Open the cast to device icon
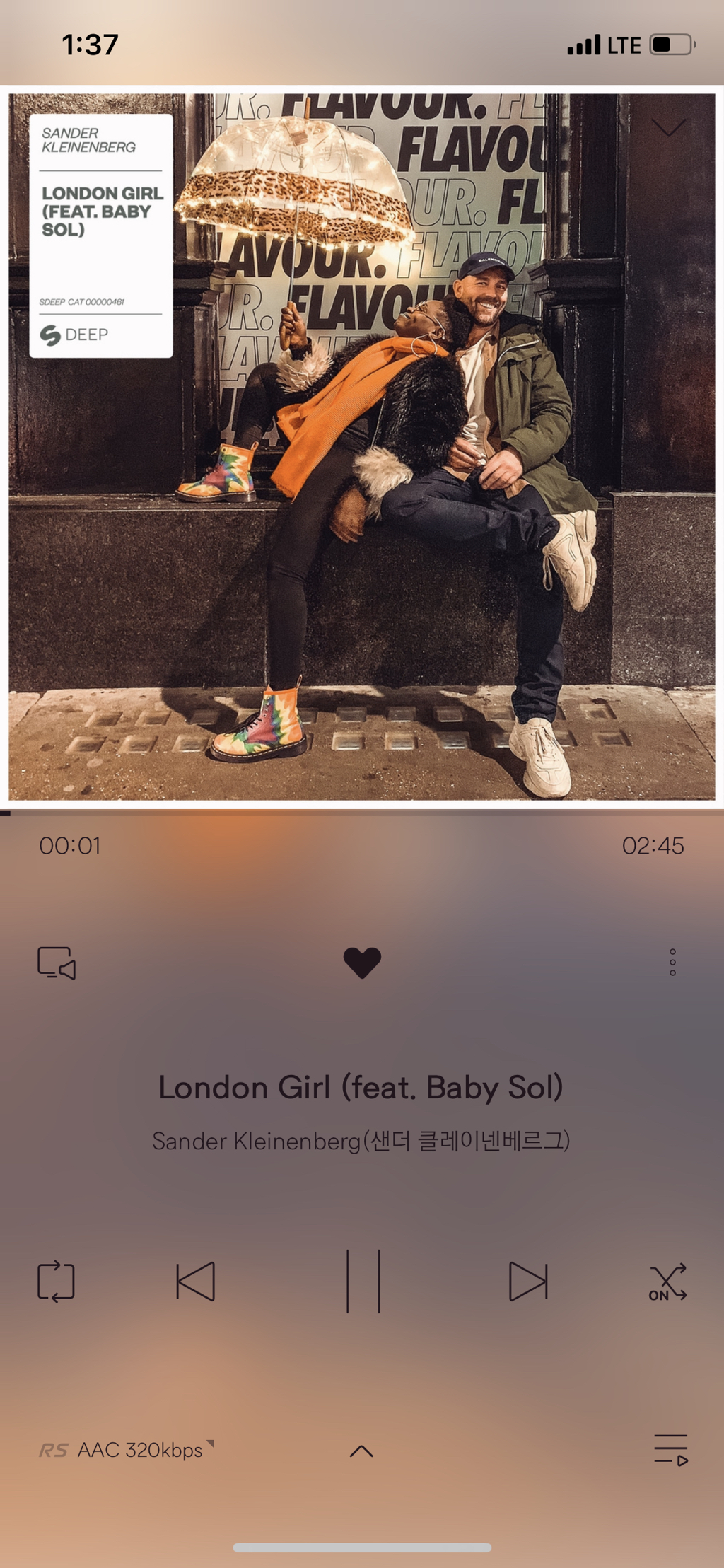 [57, 963]
